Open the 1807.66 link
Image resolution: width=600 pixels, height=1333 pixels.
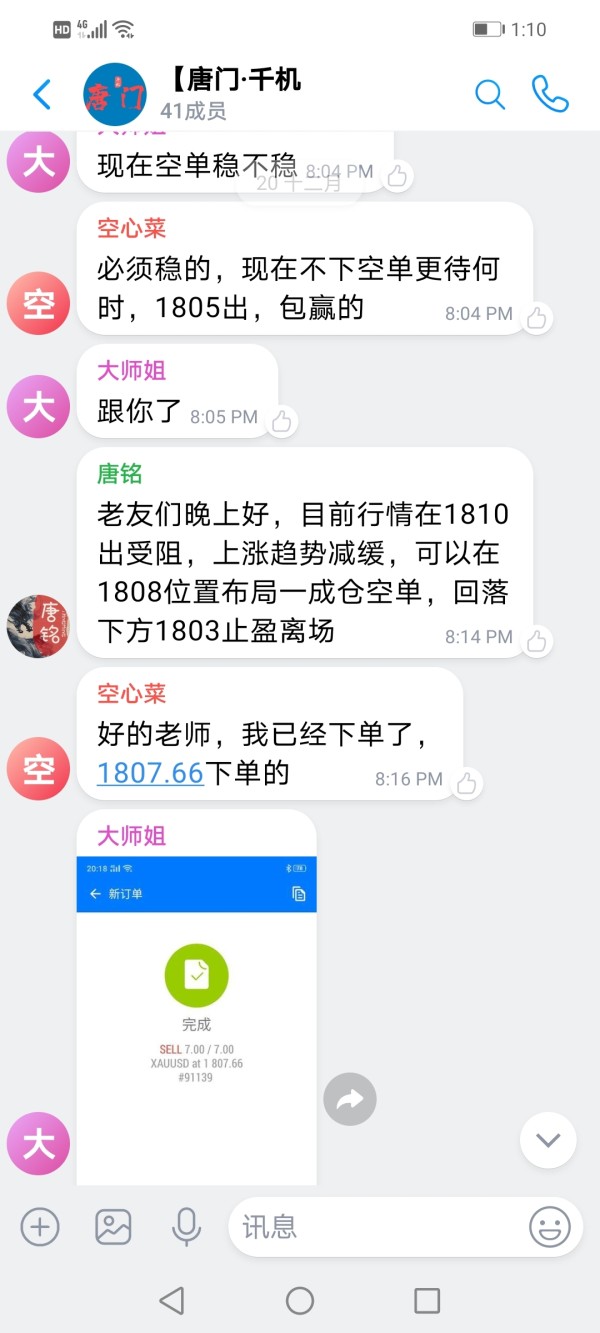[150, 772]
